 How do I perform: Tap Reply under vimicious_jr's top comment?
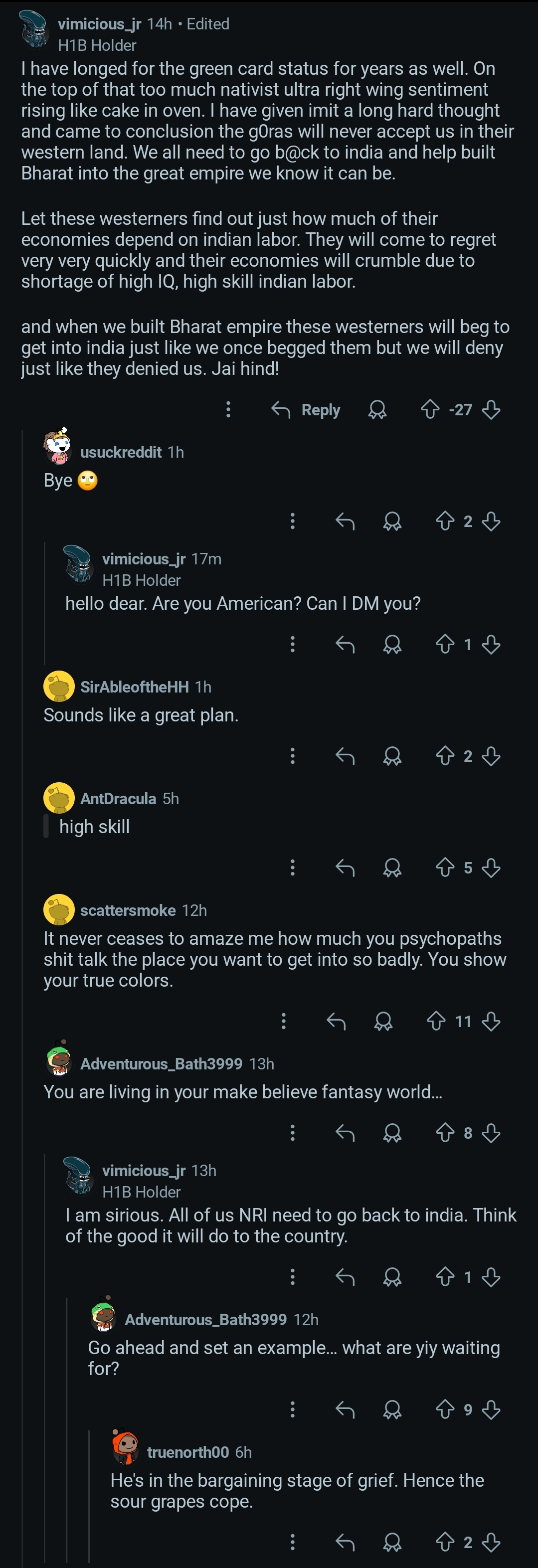click(x=306, y=410)
